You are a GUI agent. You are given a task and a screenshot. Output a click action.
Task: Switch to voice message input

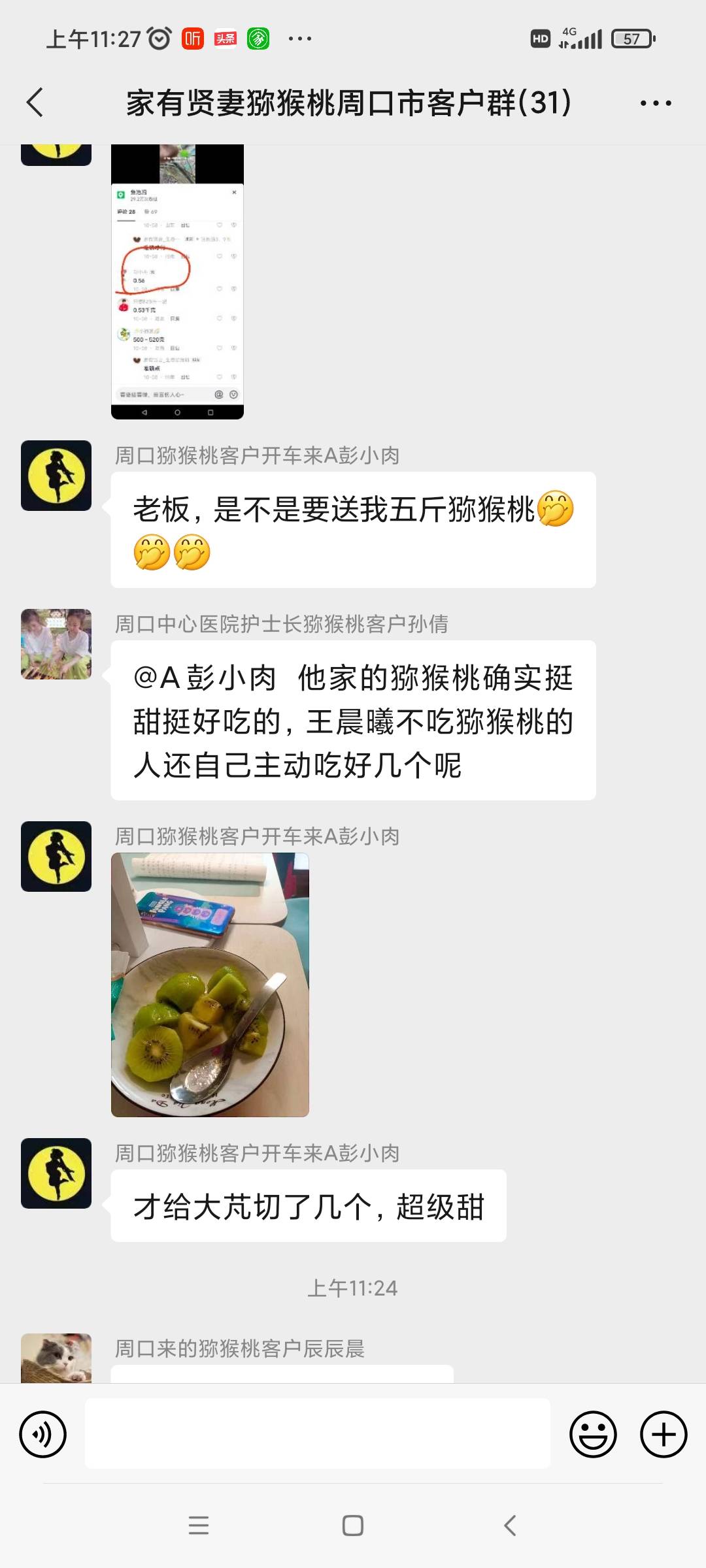tap(43, 1435)
